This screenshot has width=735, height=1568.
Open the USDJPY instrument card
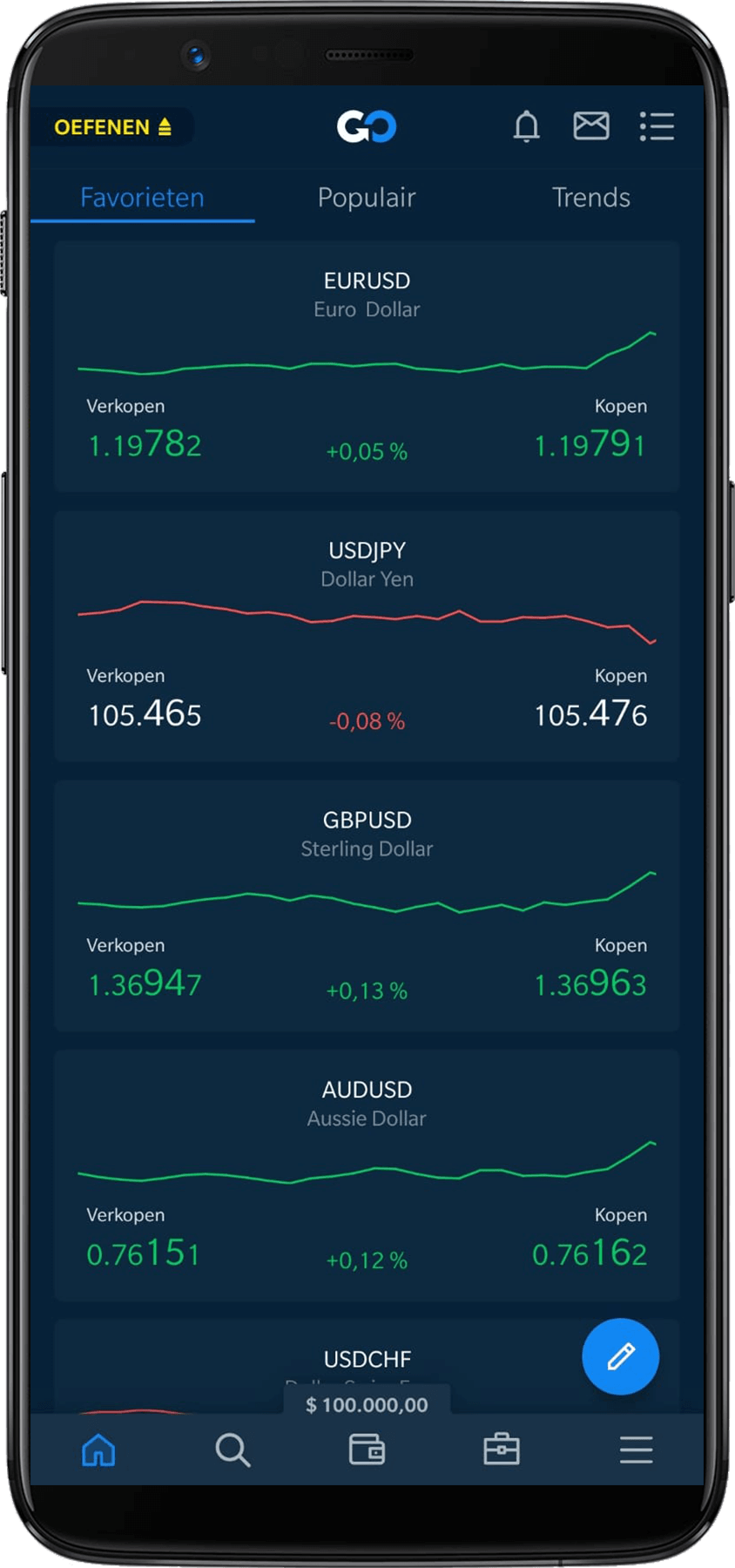pyautogui.click(x=367, y=636)
